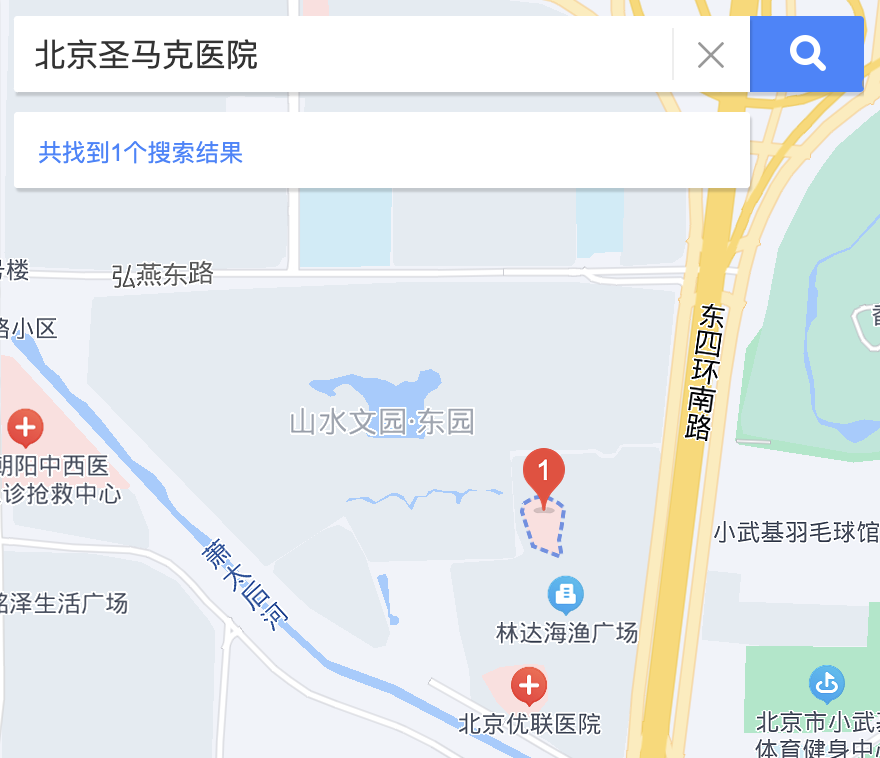This screenshot has height=758, width=880.
Task: Run search with the blue magnifier button
Action: tap(806, 54)
